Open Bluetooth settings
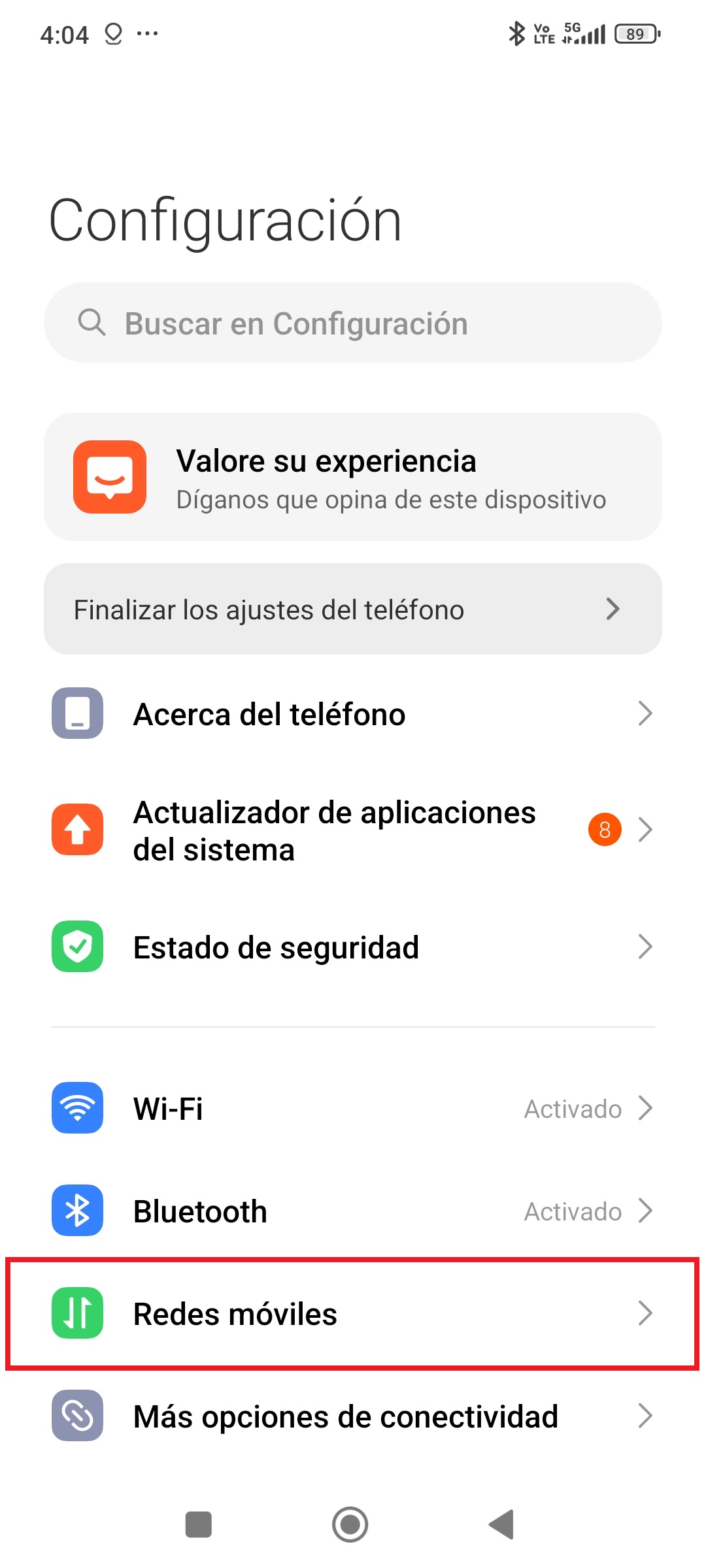Screen dimensions: 706x1568 353,1211
